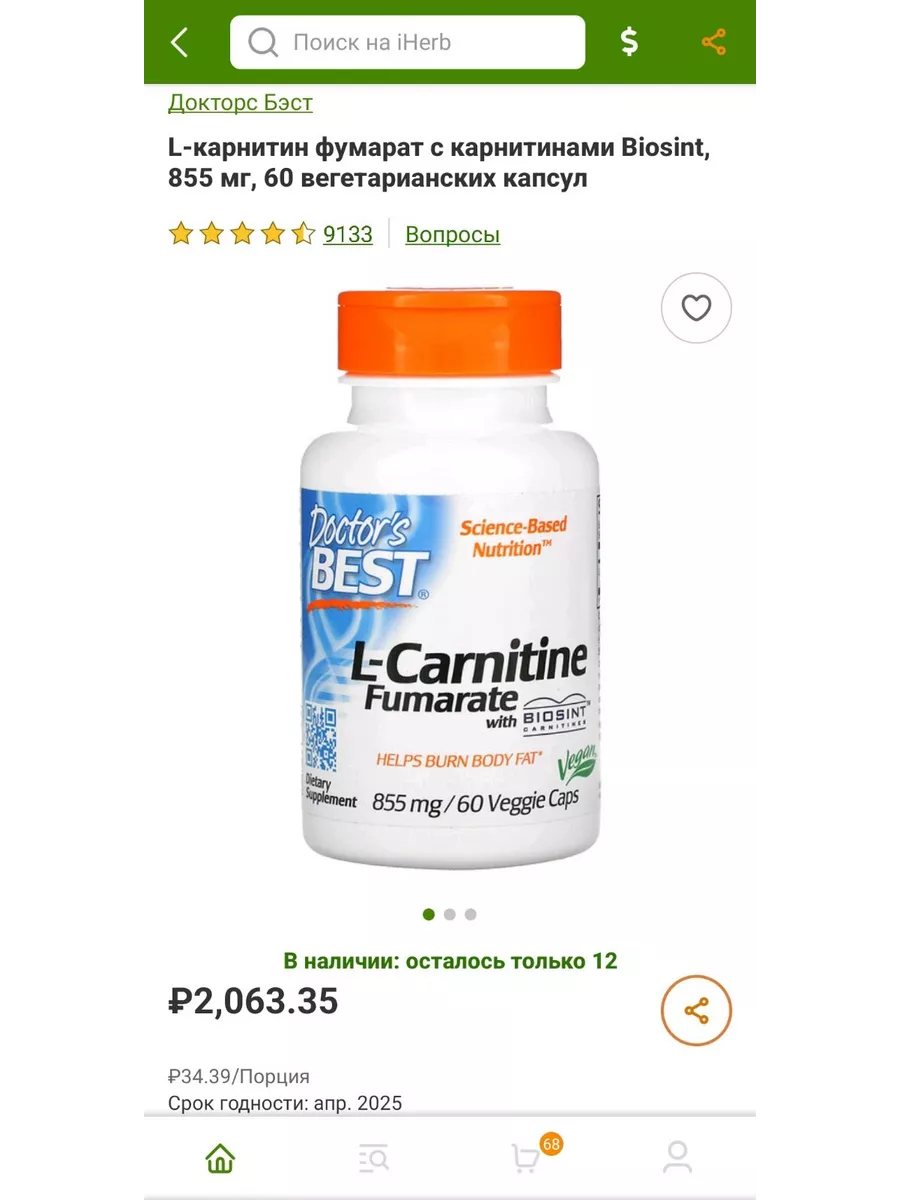
Task: Open the iHerb search field
Action: [407, 42]
